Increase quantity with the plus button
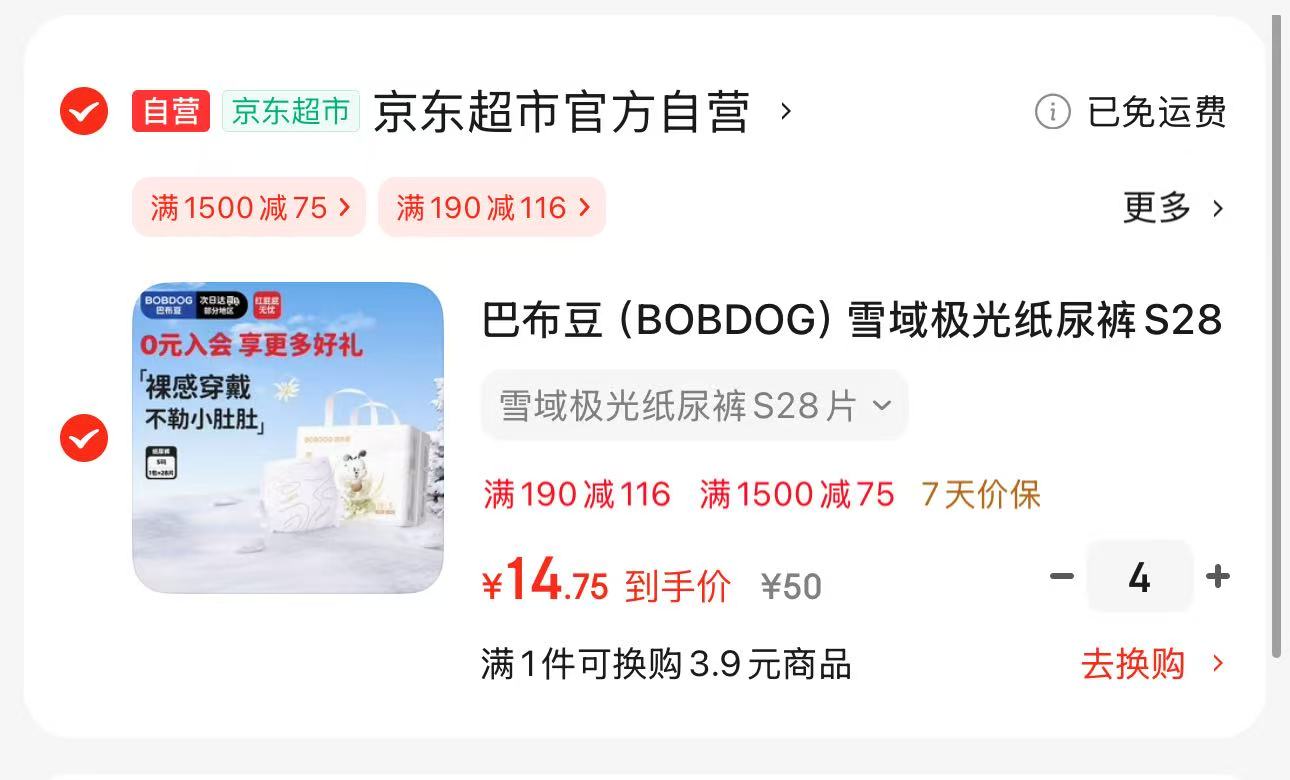 1217,576
